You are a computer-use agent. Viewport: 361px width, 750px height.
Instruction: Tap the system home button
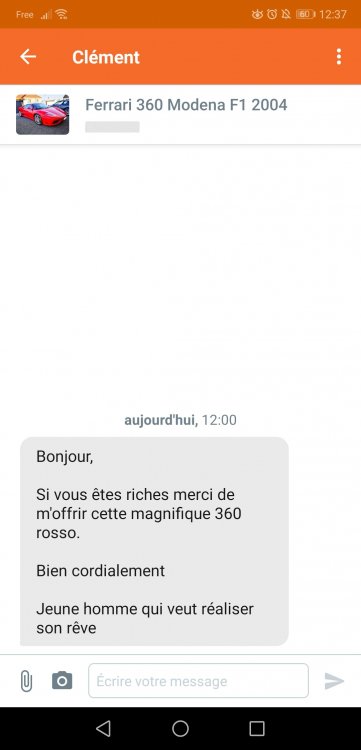point(180,728)
